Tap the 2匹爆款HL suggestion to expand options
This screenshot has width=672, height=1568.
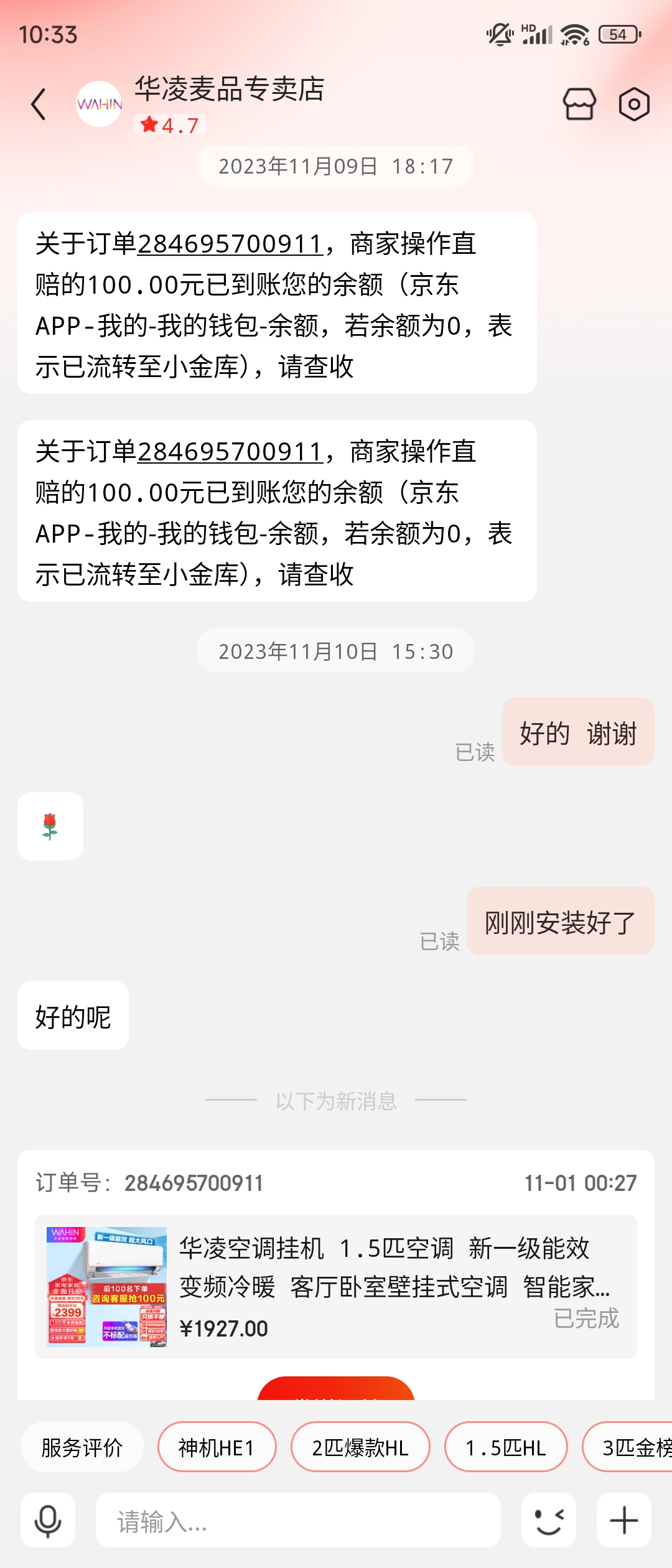click(361, 1447)
